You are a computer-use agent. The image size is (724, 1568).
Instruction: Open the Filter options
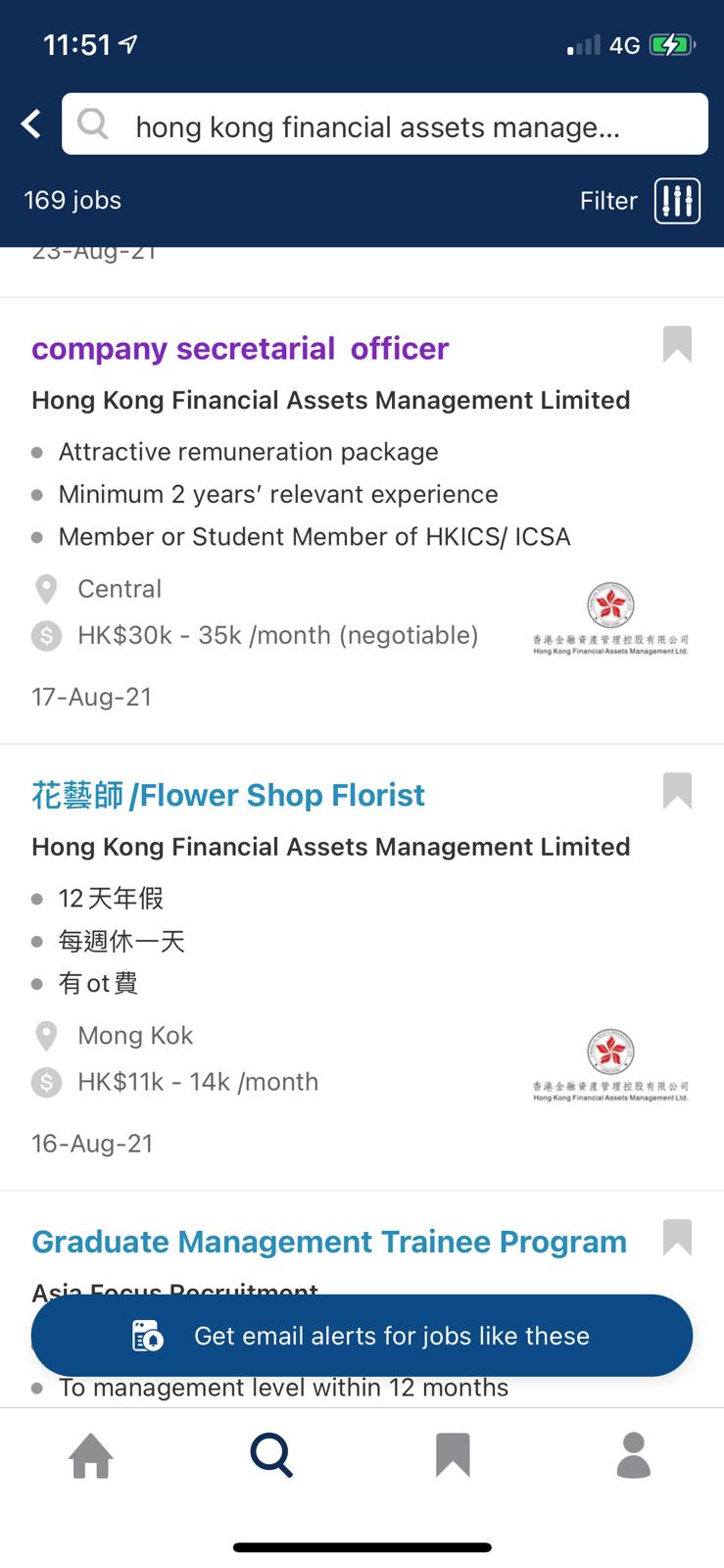(640, 201)
